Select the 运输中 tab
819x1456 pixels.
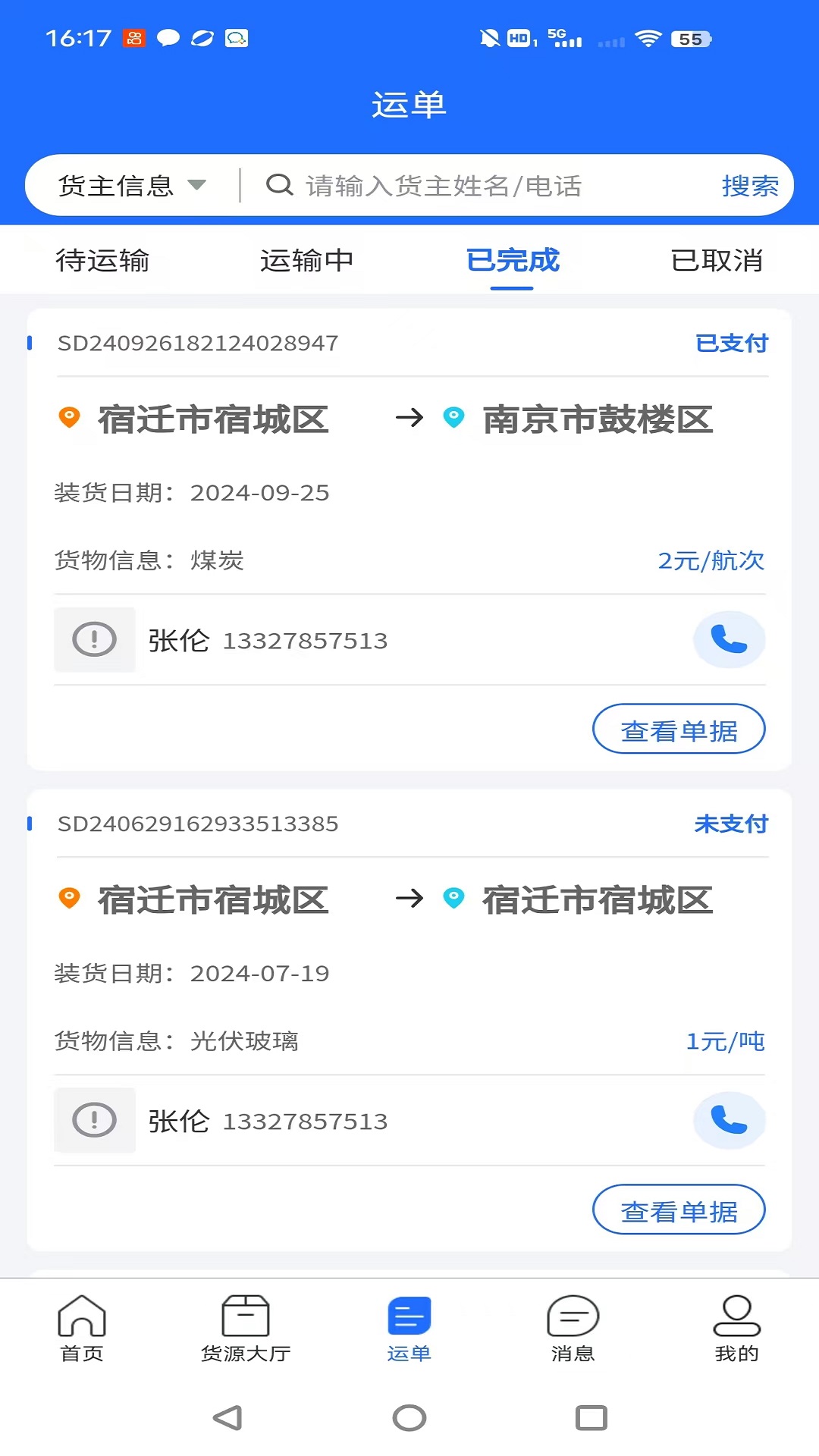click(x=306, y=260)
